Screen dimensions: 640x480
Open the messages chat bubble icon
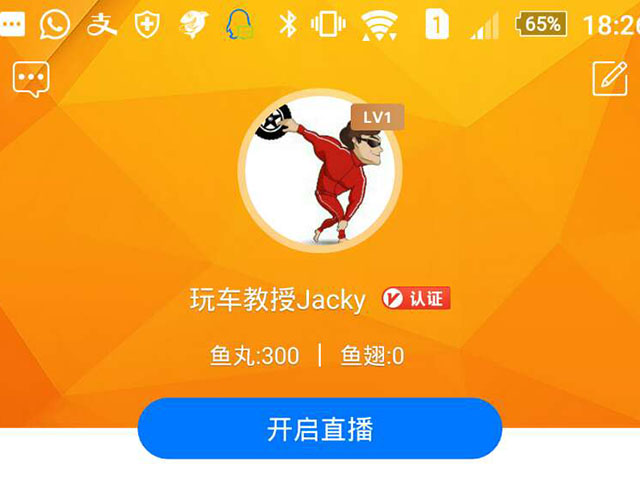pos(31,79)
